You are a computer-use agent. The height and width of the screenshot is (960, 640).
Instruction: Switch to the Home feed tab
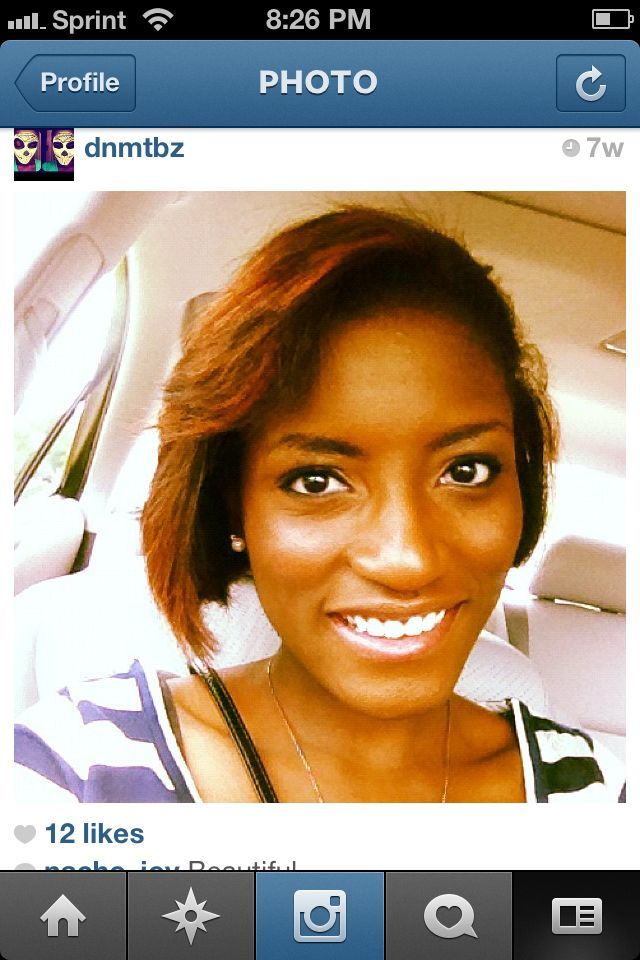(63, 916)
